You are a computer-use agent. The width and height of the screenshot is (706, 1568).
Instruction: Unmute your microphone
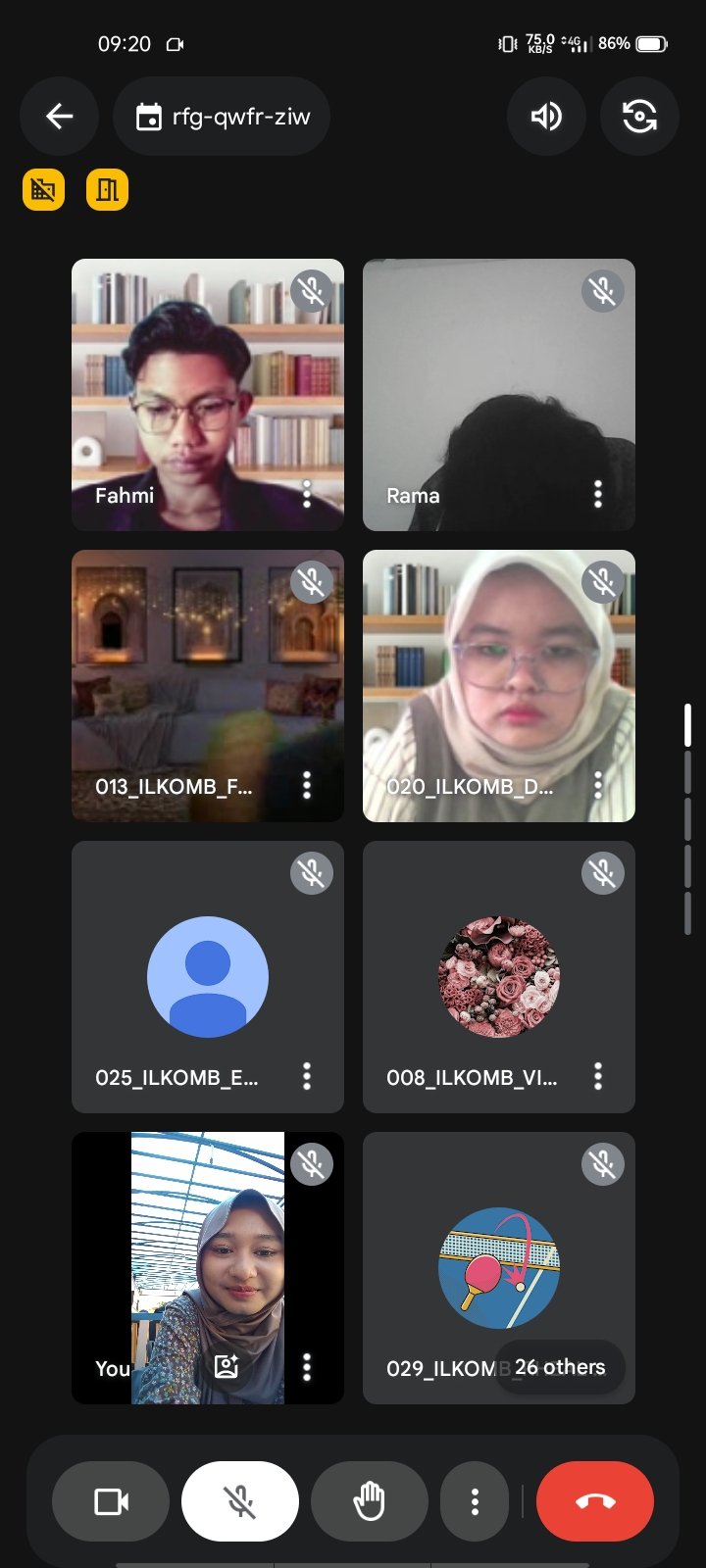point(240,1501)
